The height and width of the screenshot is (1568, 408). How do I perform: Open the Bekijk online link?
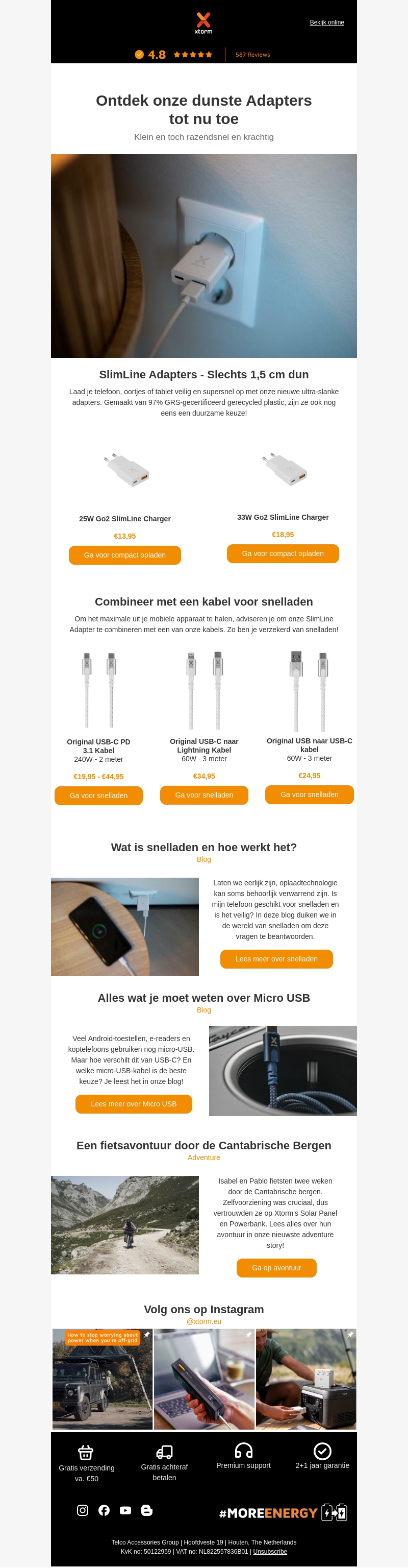(326, 22)
